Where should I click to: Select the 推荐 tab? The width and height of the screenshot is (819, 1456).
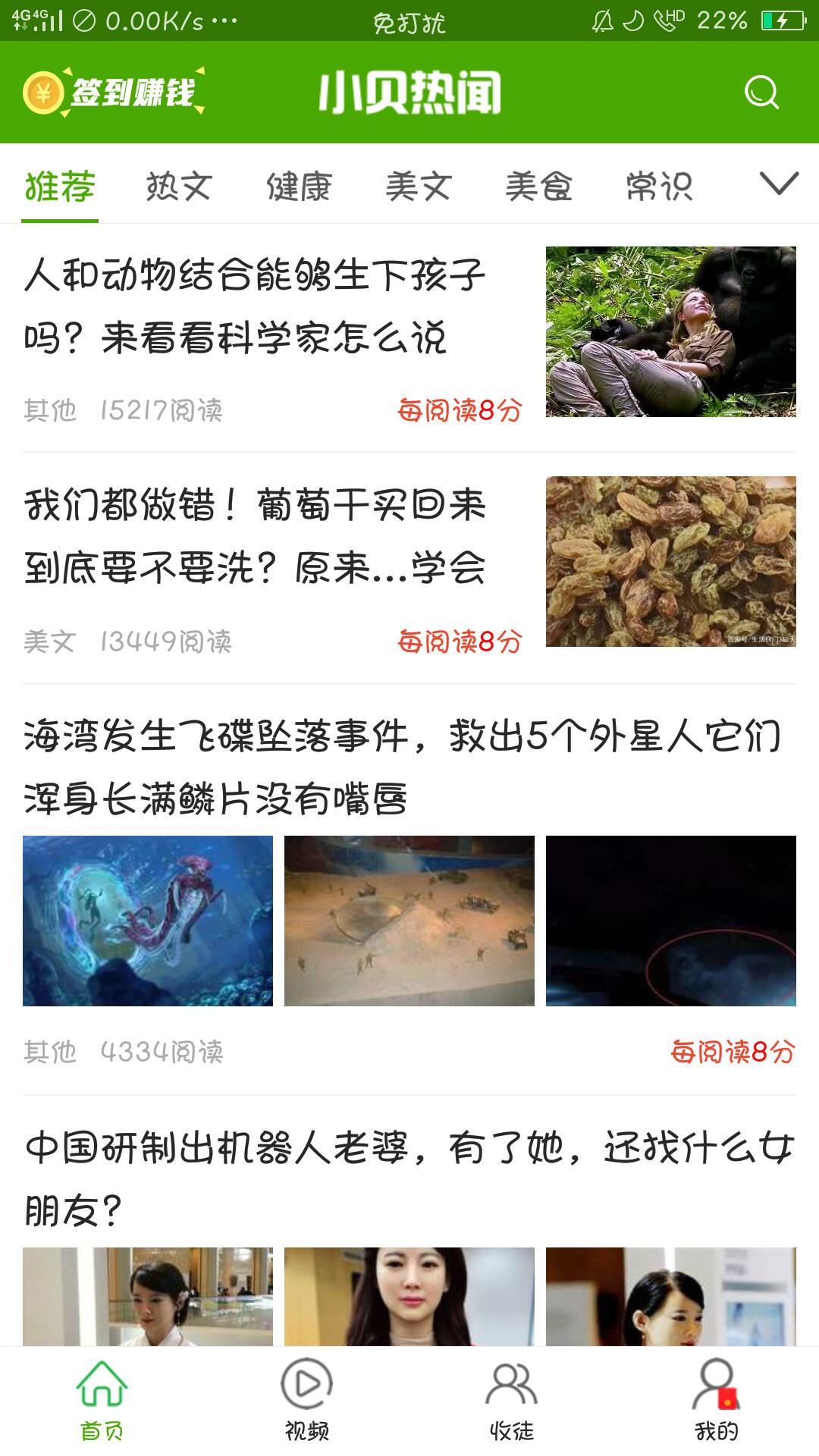tap(58, 186)
